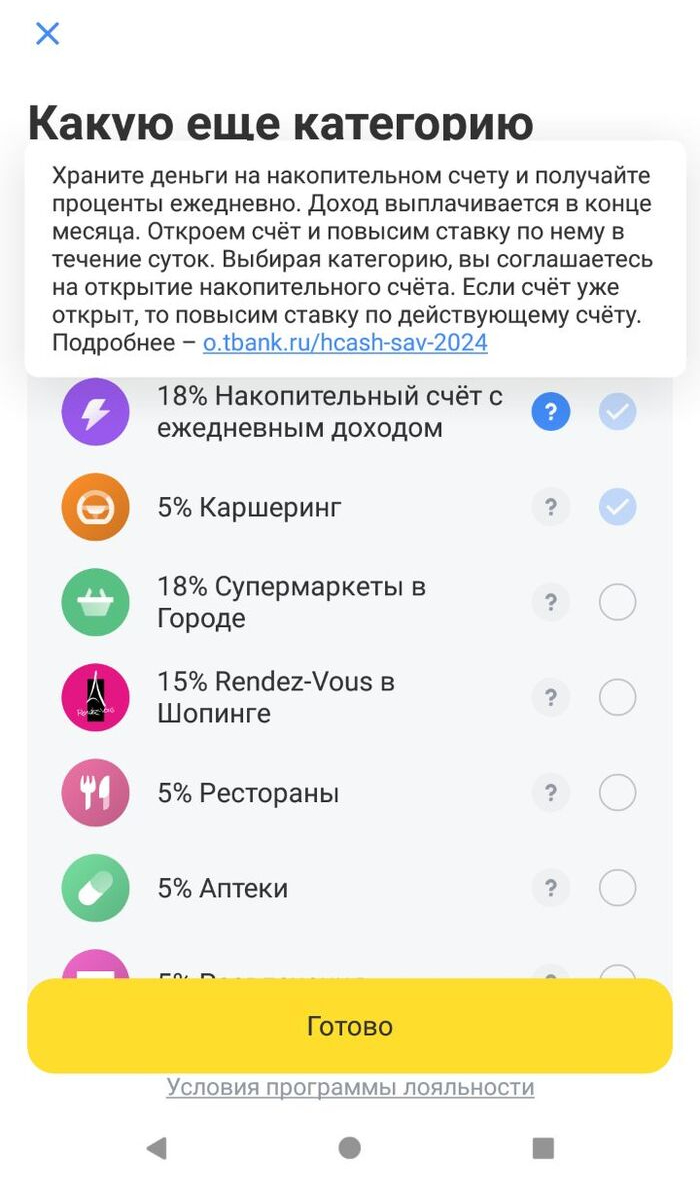
Task: Uncheck the Накопительный счёт category
Action: click(x=617, y=412)
